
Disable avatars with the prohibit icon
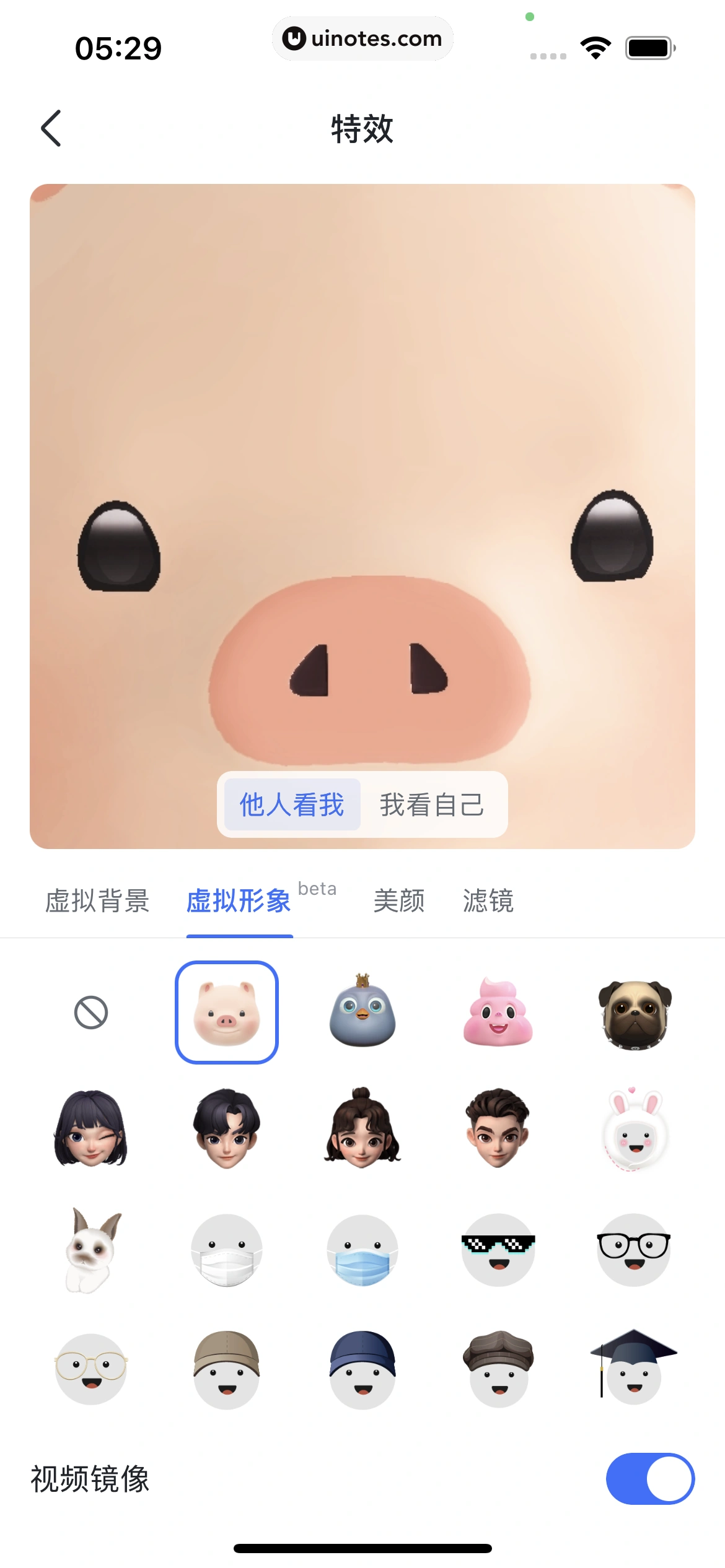91,1013
